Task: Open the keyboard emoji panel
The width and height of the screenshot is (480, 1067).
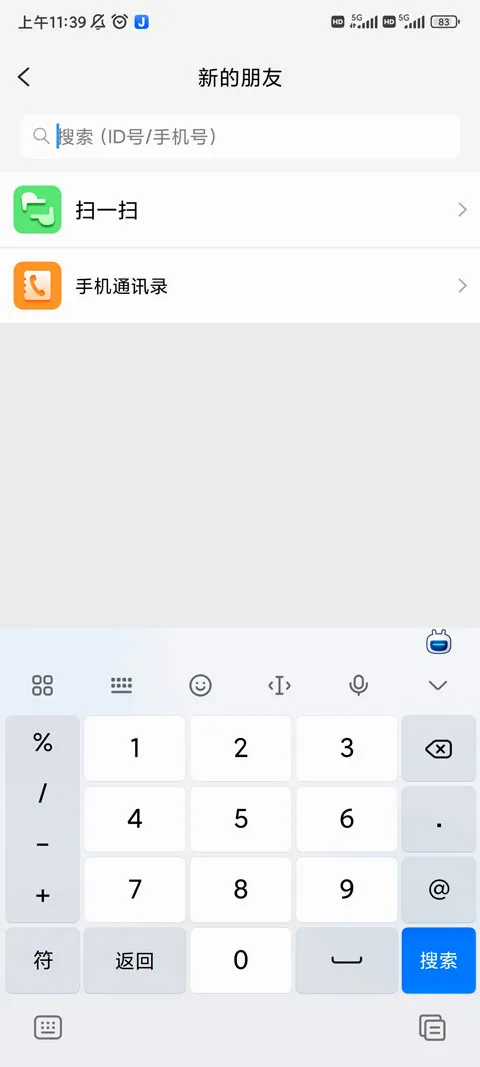Action: 200,685
